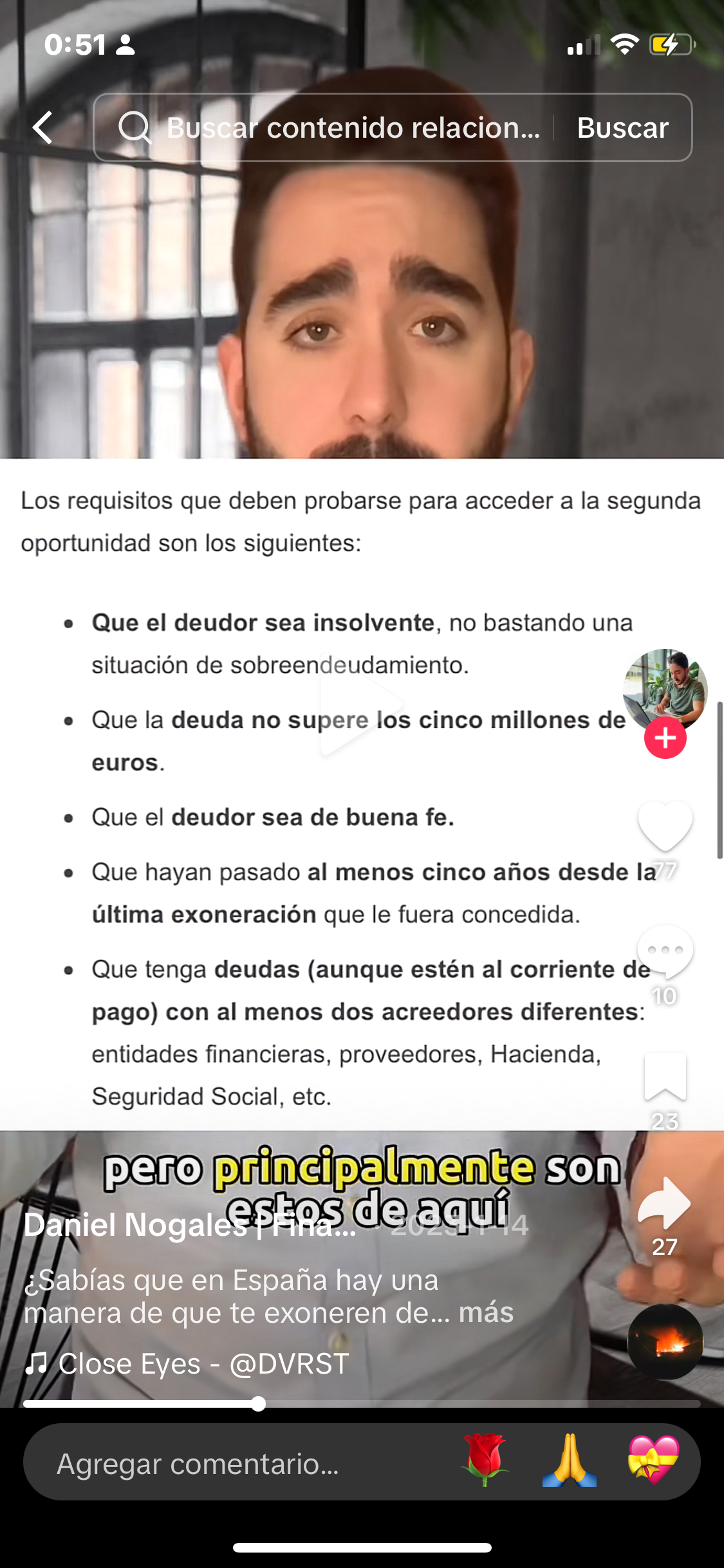The image size is (724, 1568).
Task: Tap the Buscar button
Action: 622,127
